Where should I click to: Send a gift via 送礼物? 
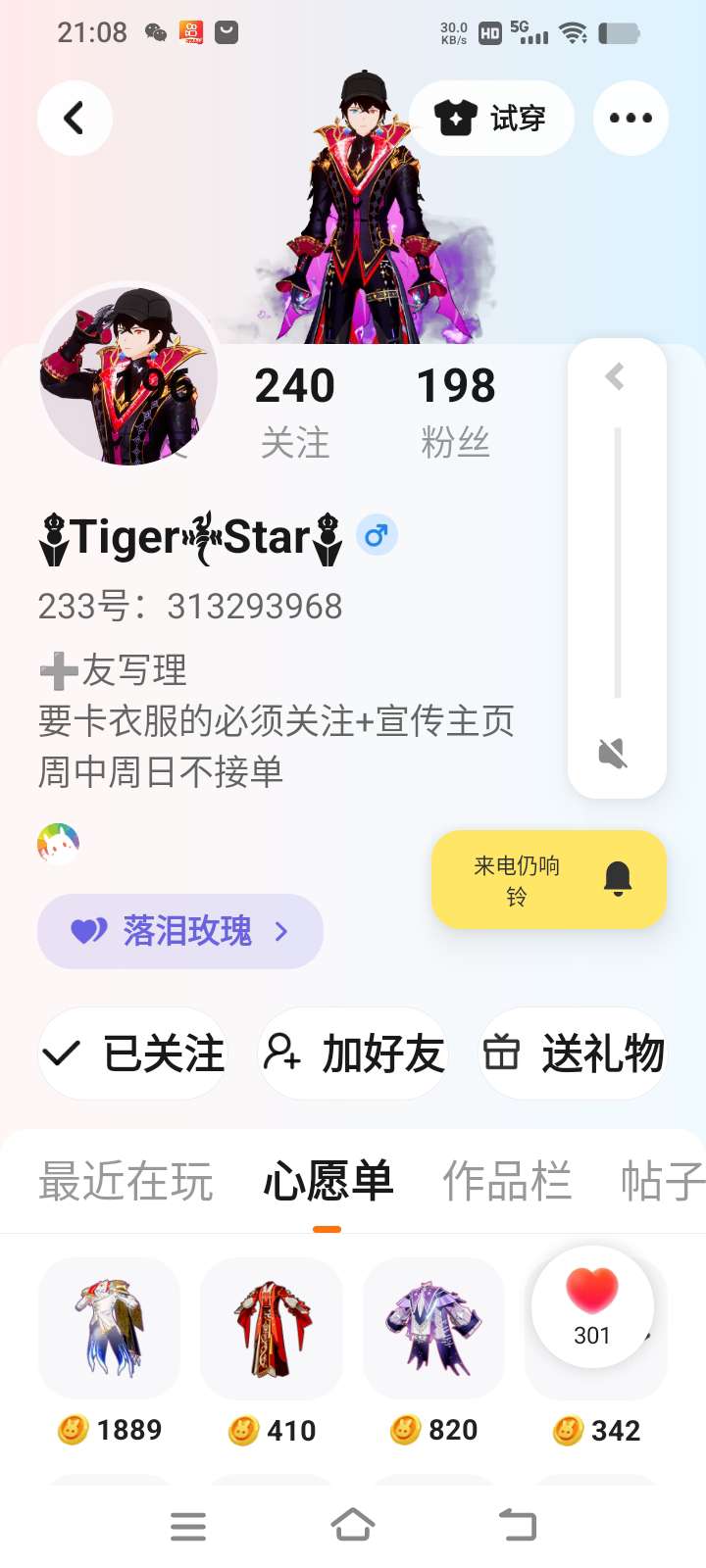573,1054
